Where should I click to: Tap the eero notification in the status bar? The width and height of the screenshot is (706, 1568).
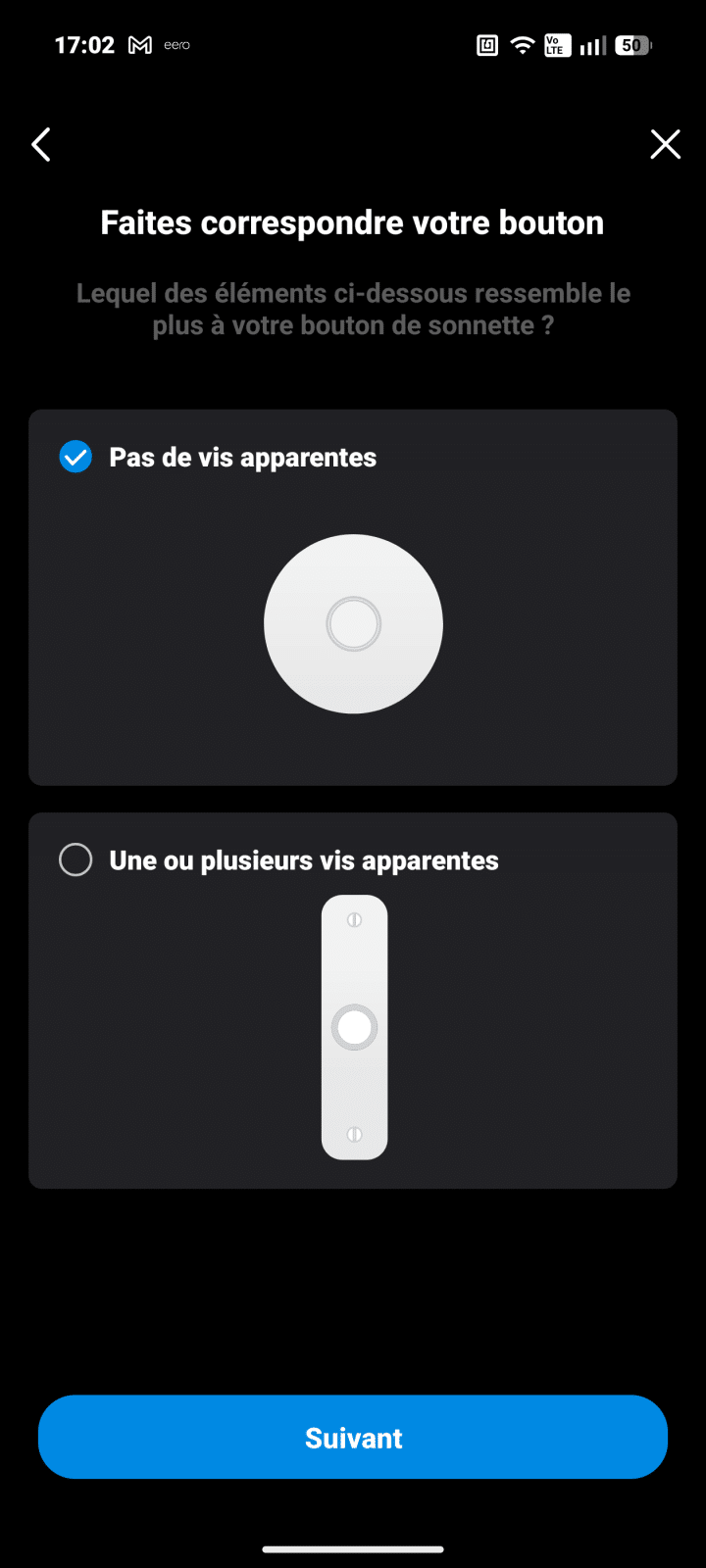pos(176,44)
